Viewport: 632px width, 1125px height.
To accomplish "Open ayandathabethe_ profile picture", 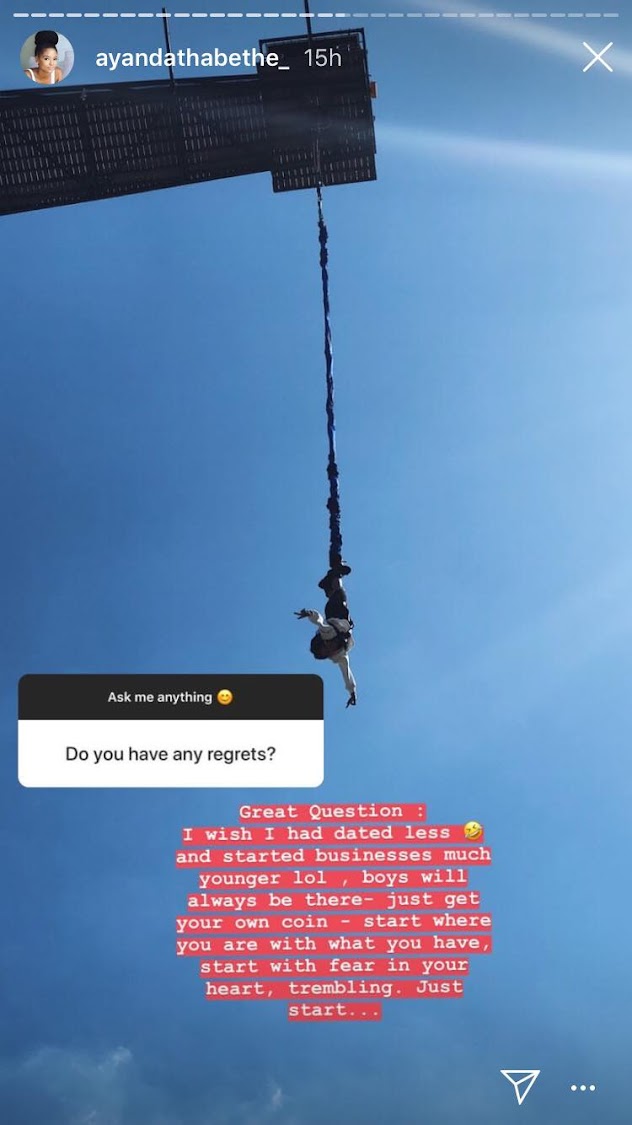I will [x=47, y=57].
